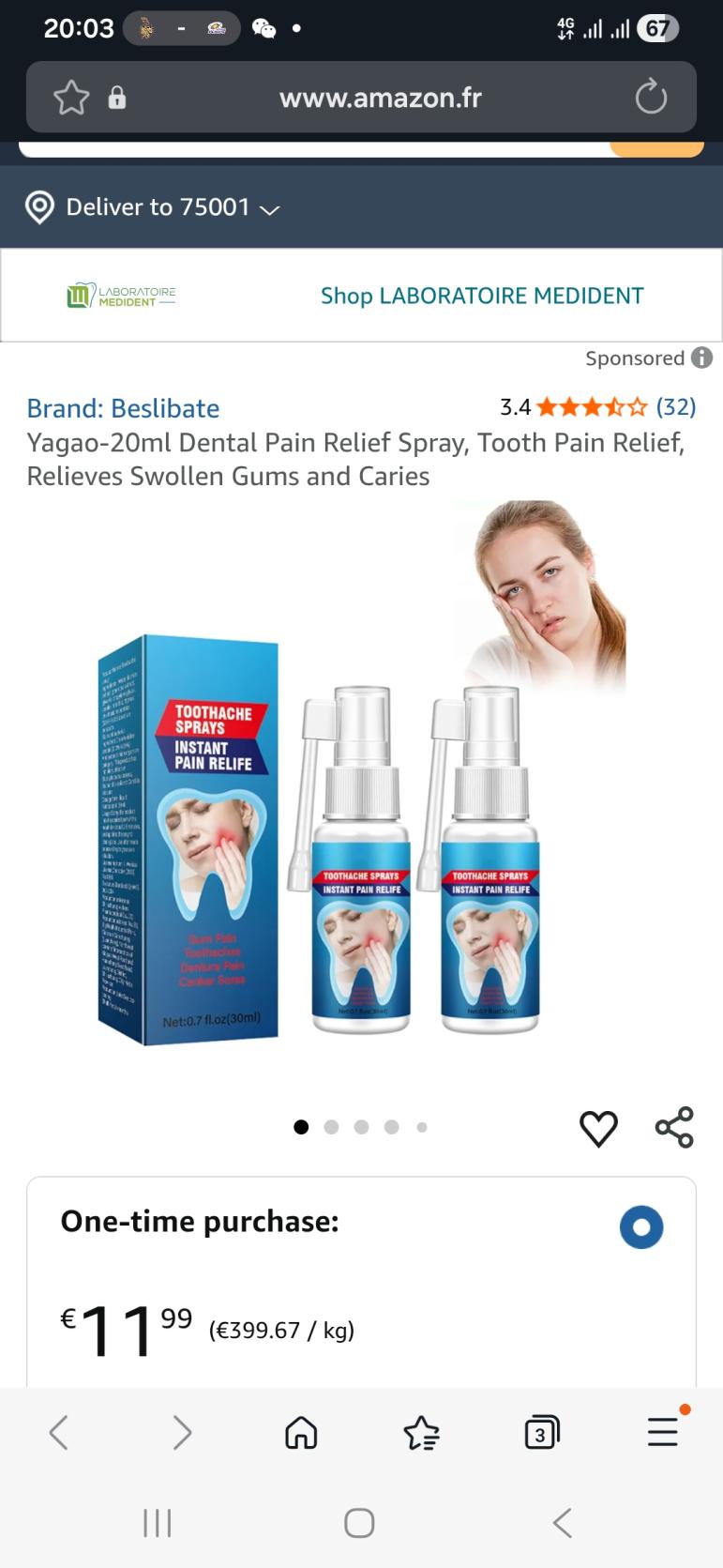Tap the image carousel page indicator dots
Viewport: 723px width, 1568px height.
[361, 1127]
